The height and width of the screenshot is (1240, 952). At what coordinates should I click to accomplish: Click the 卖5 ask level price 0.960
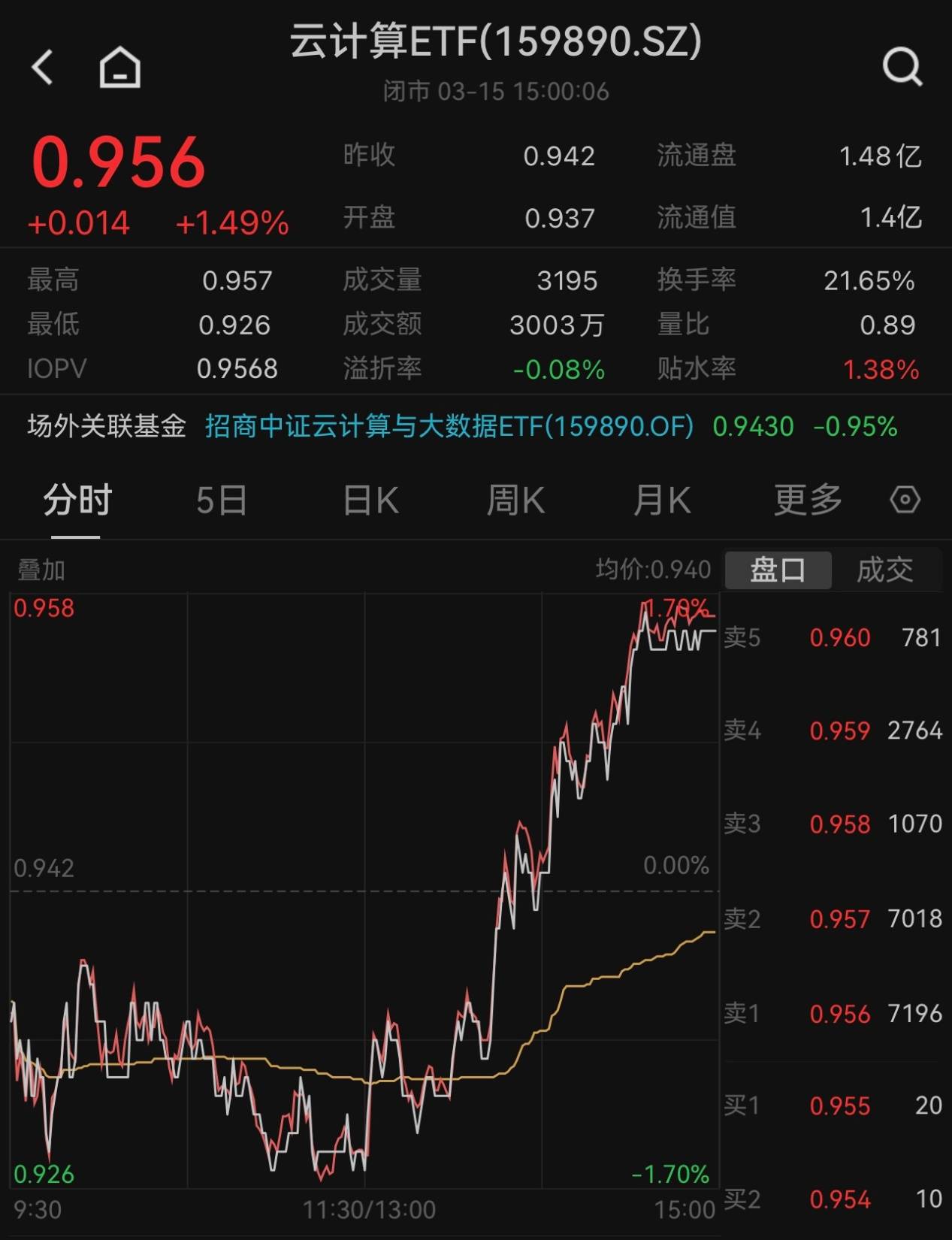tap(841, 636)
